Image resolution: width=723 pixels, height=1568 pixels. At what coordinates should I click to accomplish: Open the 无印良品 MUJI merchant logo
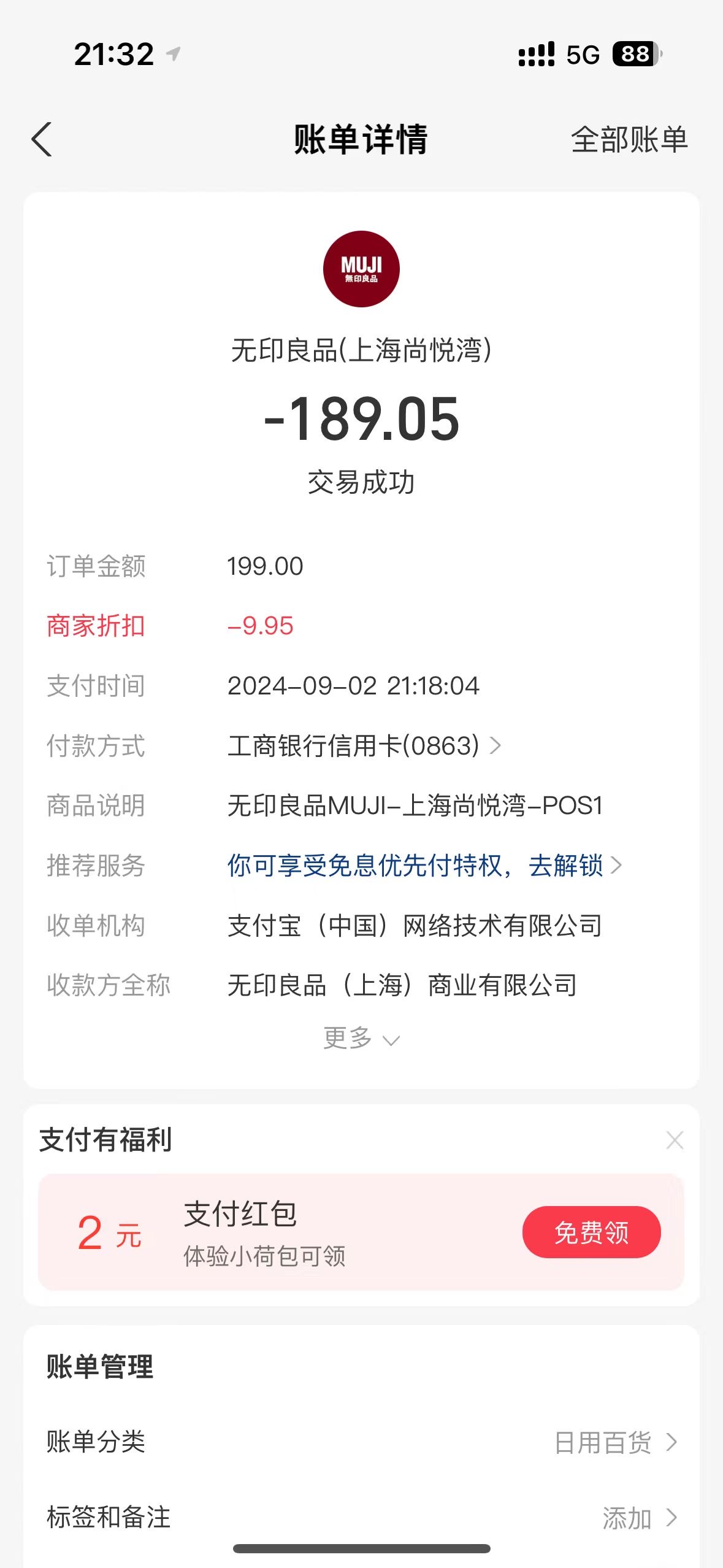point(361,269)
